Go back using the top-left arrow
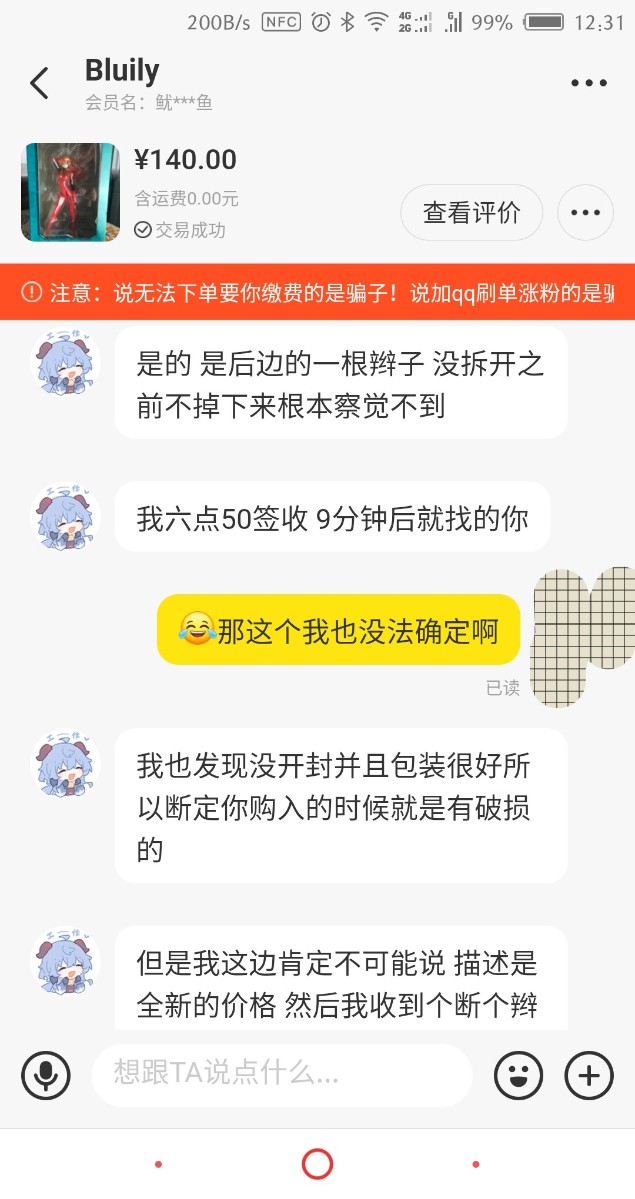635x1199 pixels. pos(39,83)
